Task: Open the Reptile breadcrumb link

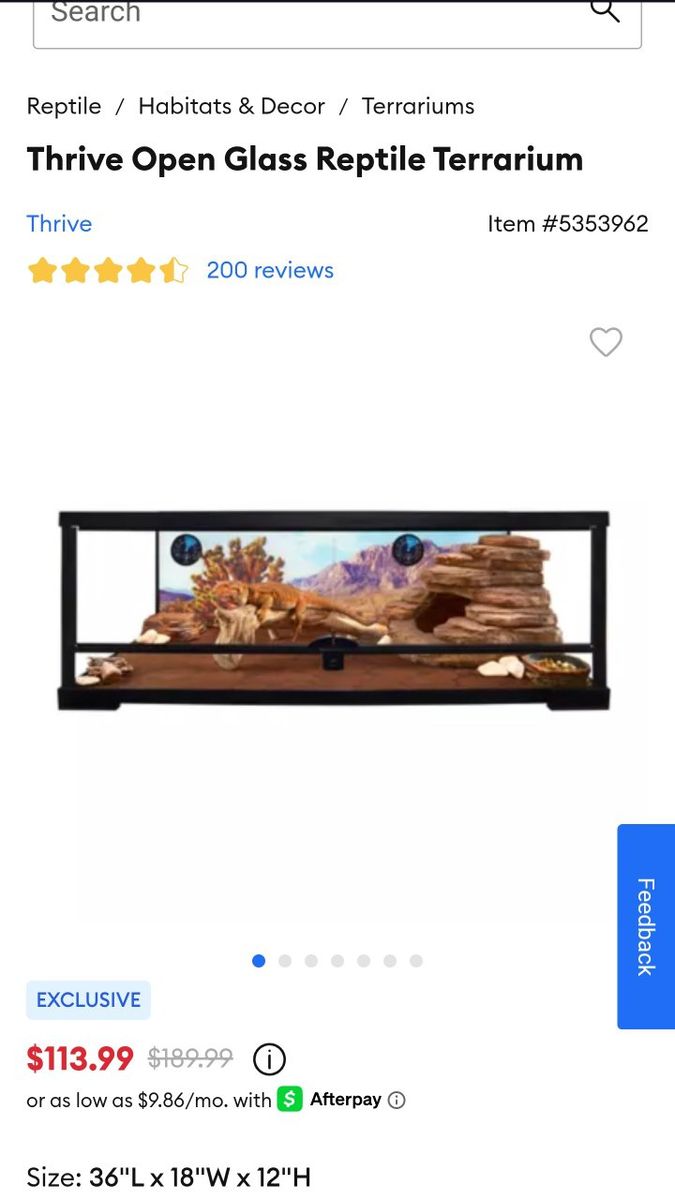Action: (64, 106)
